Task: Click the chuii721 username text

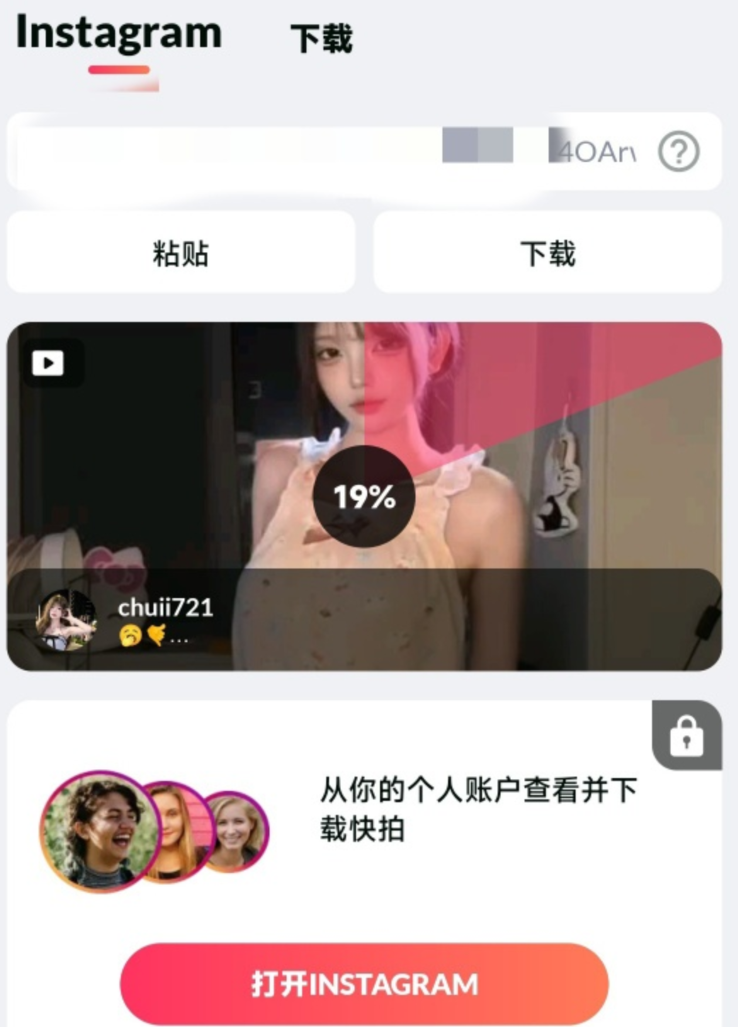Action: (168, 606)
